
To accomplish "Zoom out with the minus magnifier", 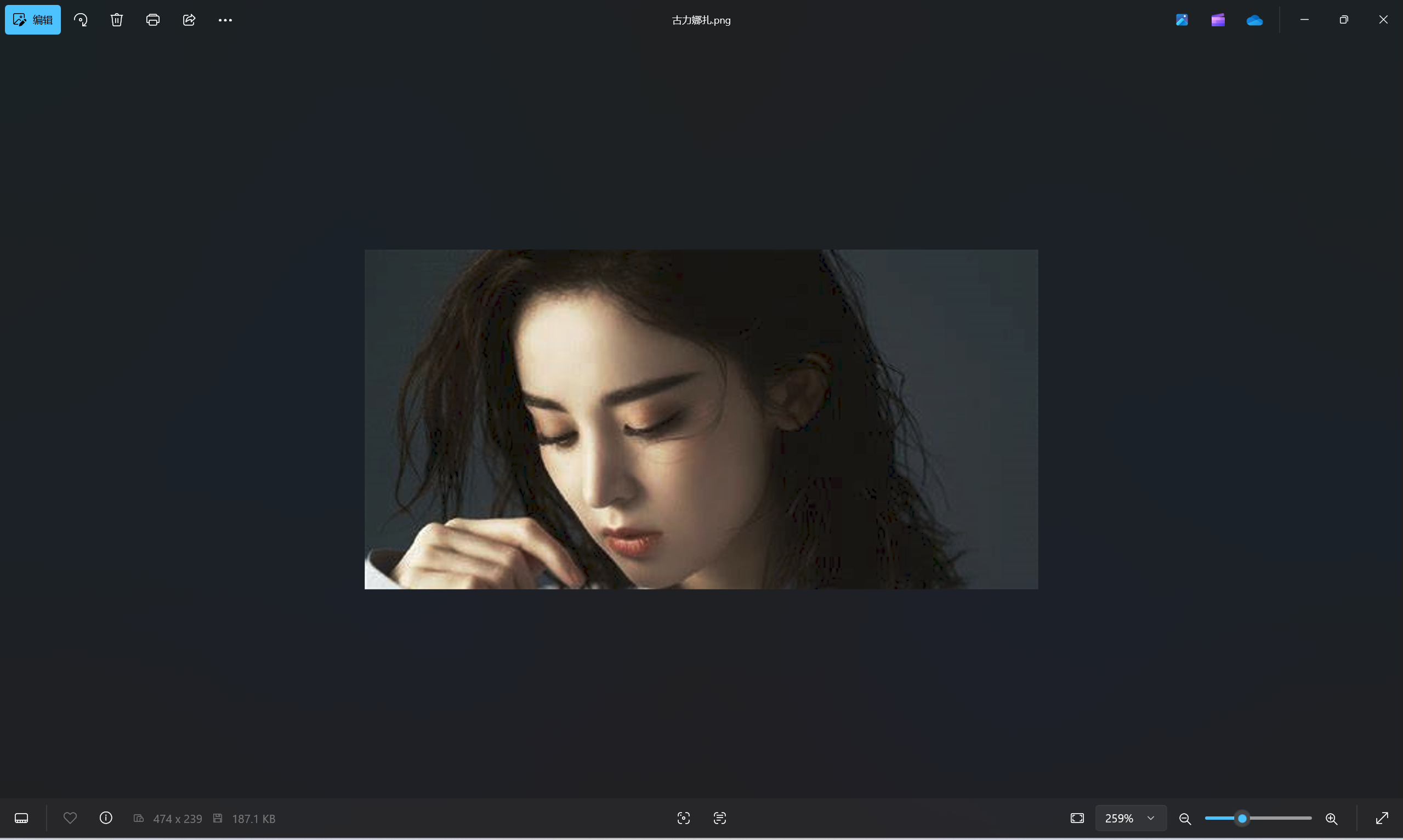I will 1185,819.
